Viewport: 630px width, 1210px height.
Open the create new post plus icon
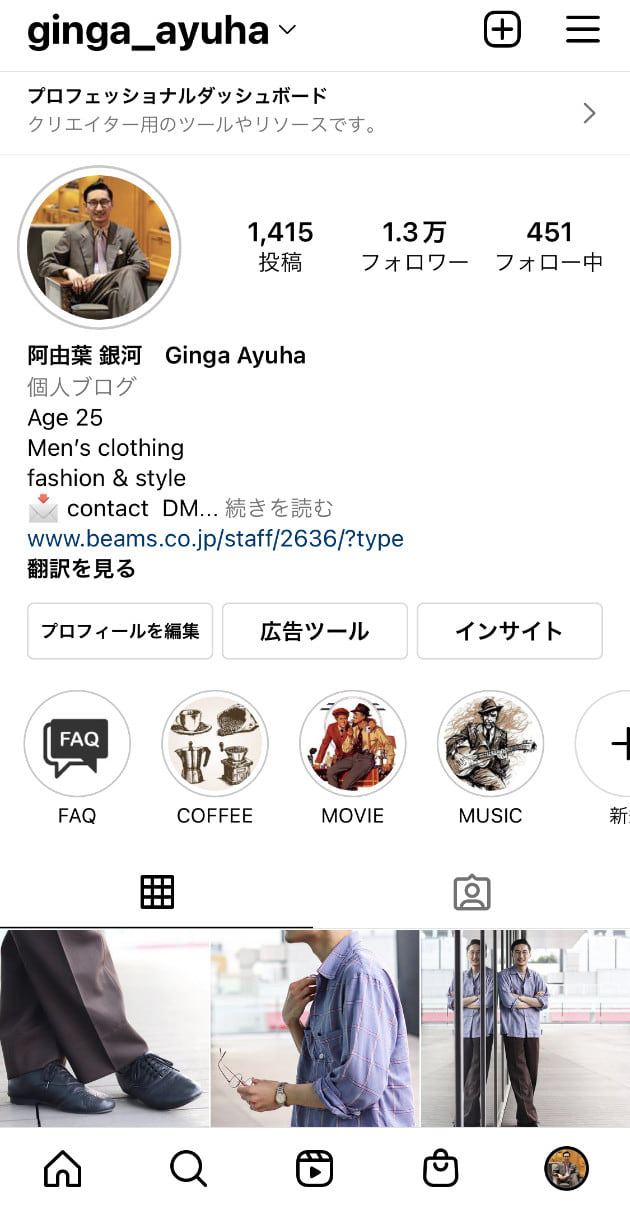[x=502, y=30]
